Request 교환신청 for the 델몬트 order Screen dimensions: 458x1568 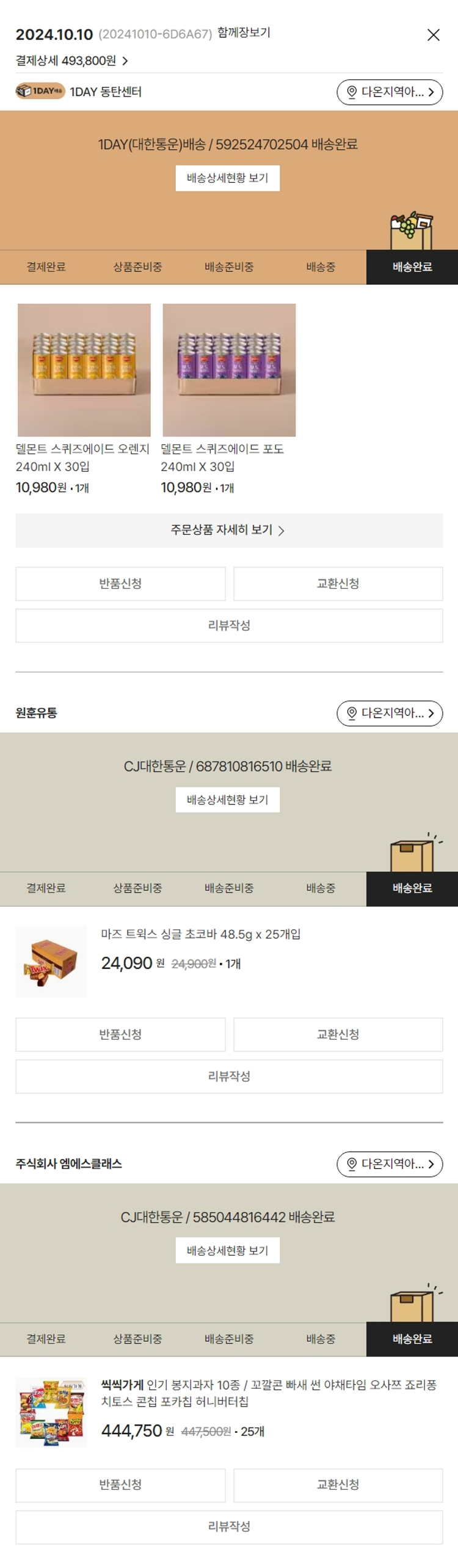338,583
